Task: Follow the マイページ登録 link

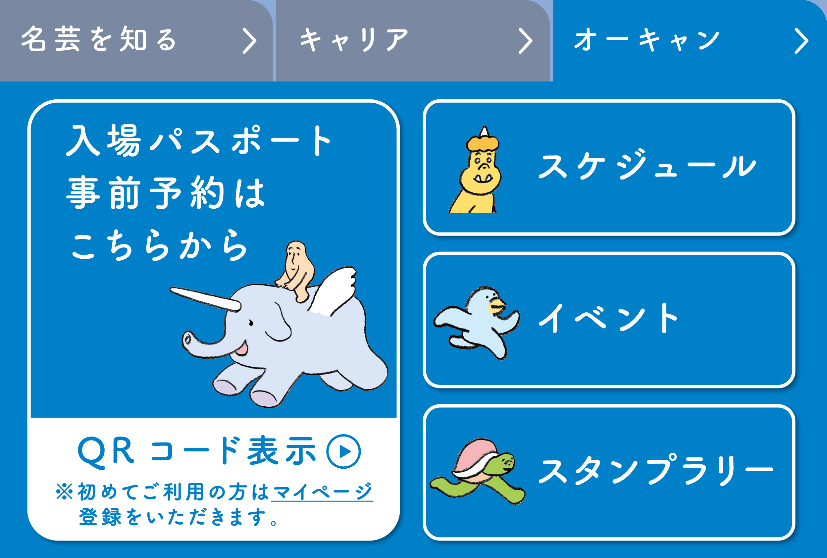Action: (321, 492)
